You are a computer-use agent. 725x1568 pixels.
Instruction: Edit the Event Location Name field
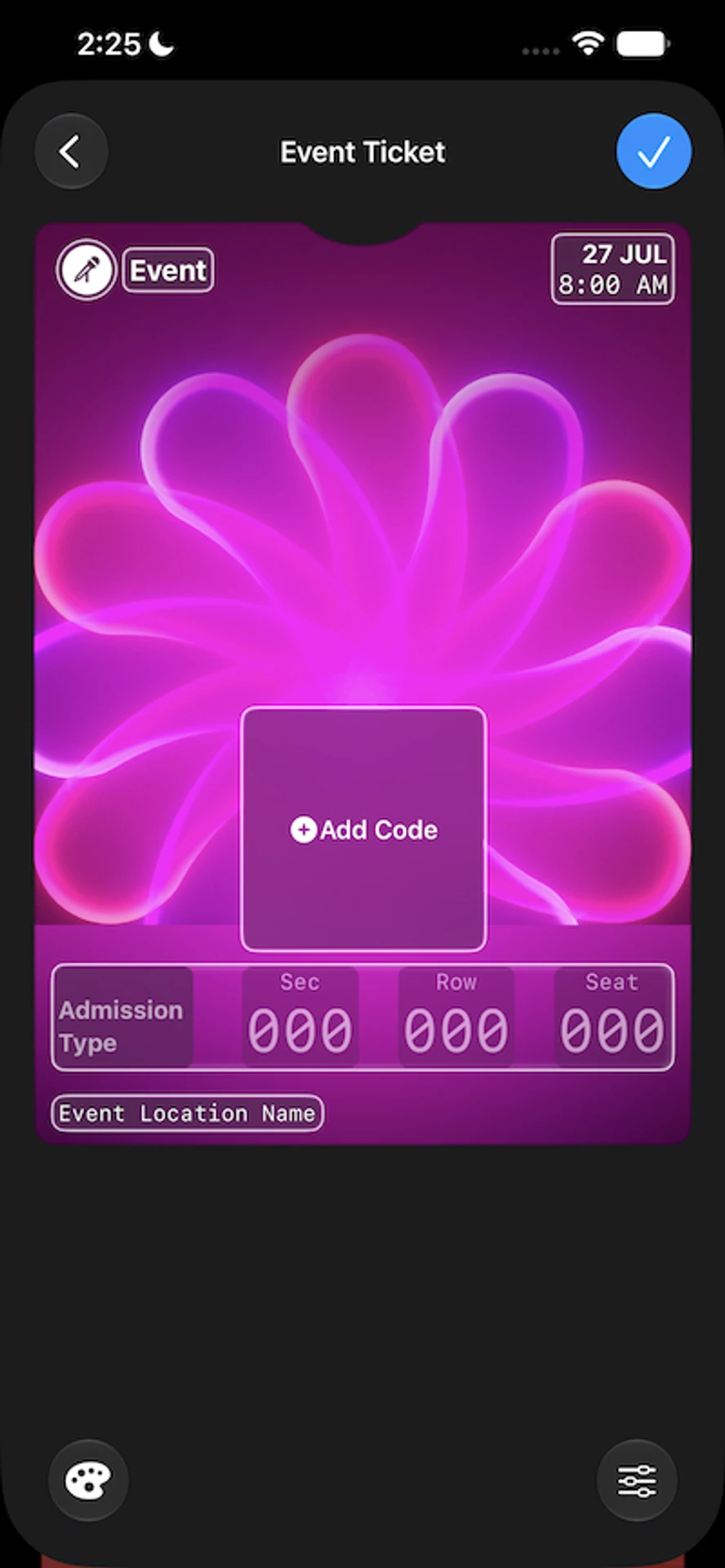(x=187, y=1113)
